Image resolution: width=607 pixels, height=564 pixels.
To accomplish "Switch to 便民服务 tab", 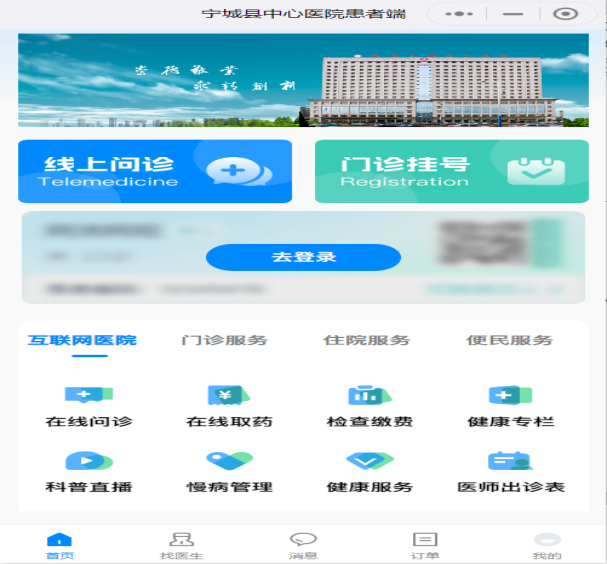I will coord(510,340).
